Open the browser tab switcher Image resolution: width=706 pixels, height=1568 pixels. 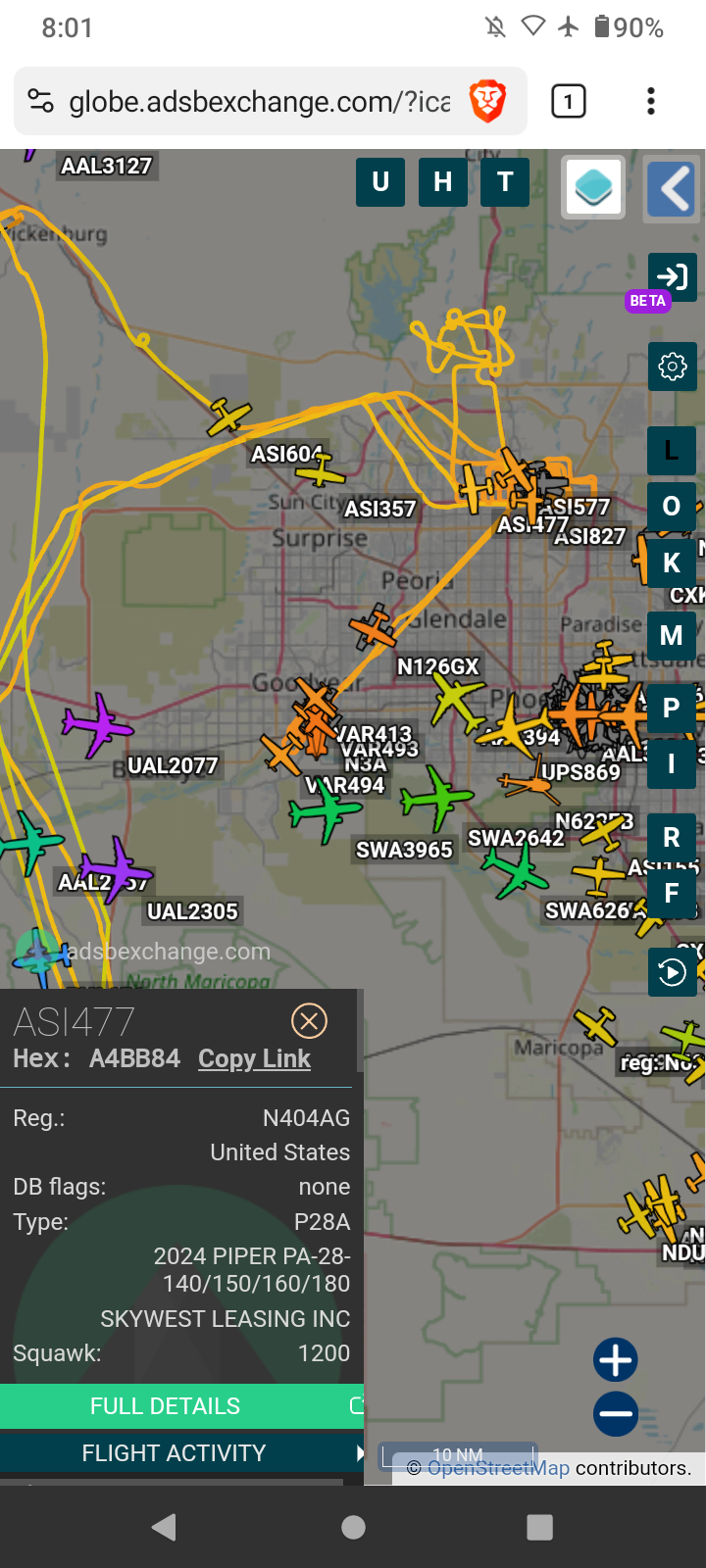pos(569,101)
